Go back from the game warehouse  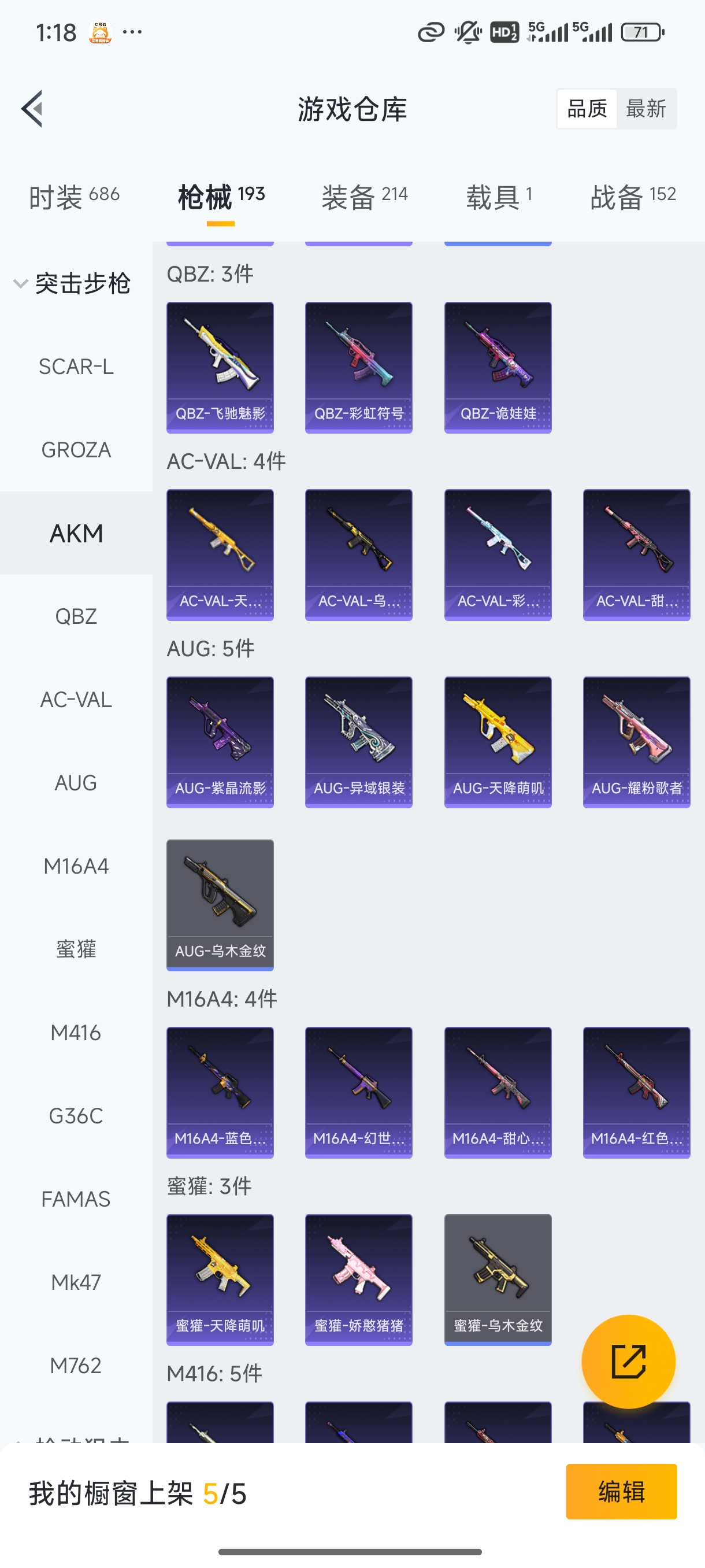(32, 109)
